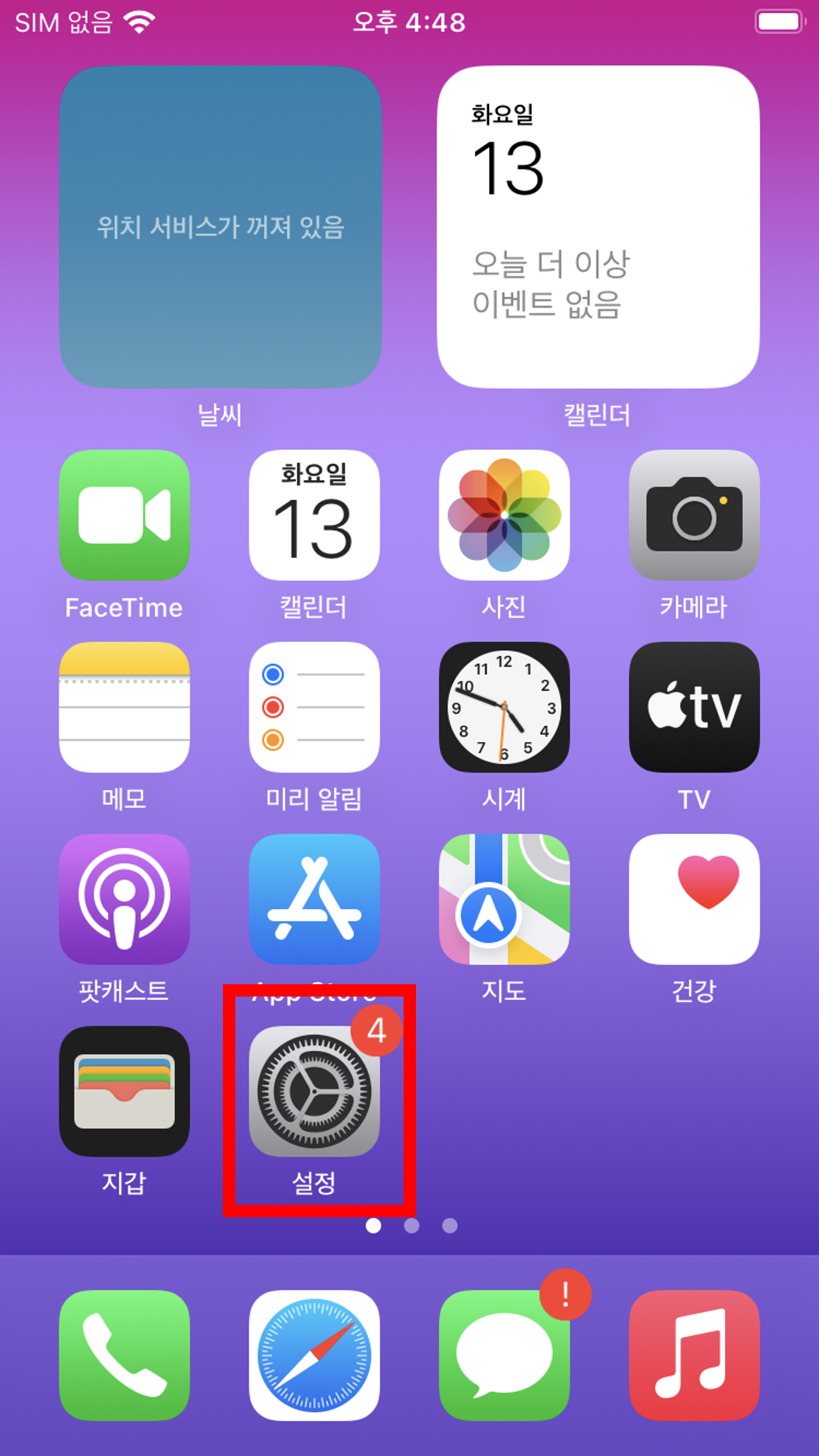Screen dimensions: 819x1456
Task: Launch FaceTime
Action: pos(124,515)
